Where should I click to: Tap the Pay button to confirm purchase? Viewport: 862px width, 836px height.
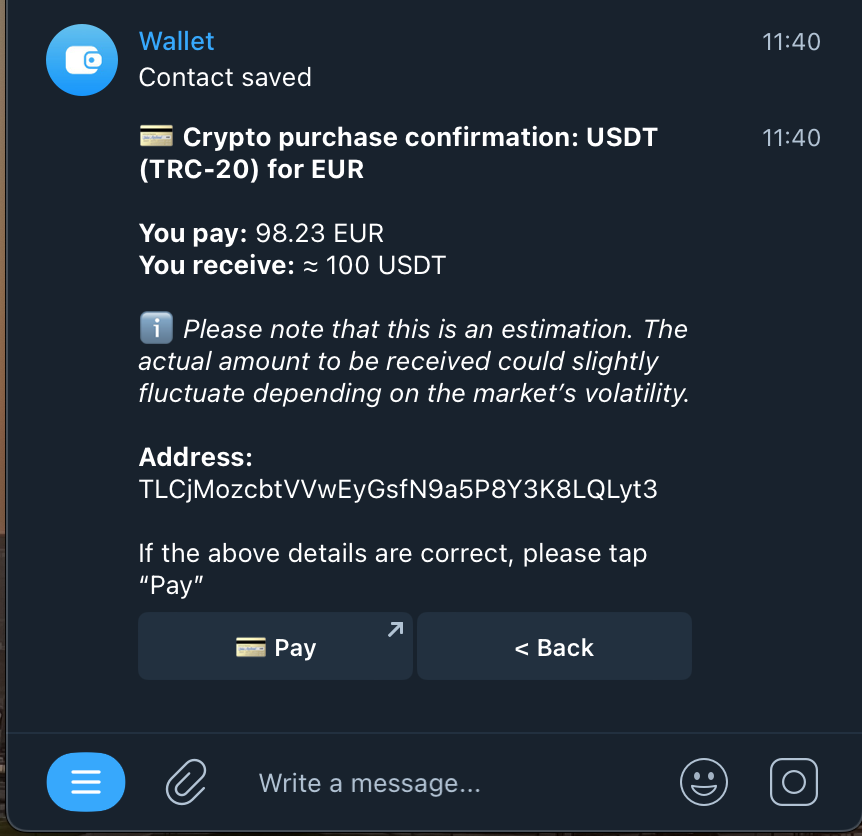275,647
